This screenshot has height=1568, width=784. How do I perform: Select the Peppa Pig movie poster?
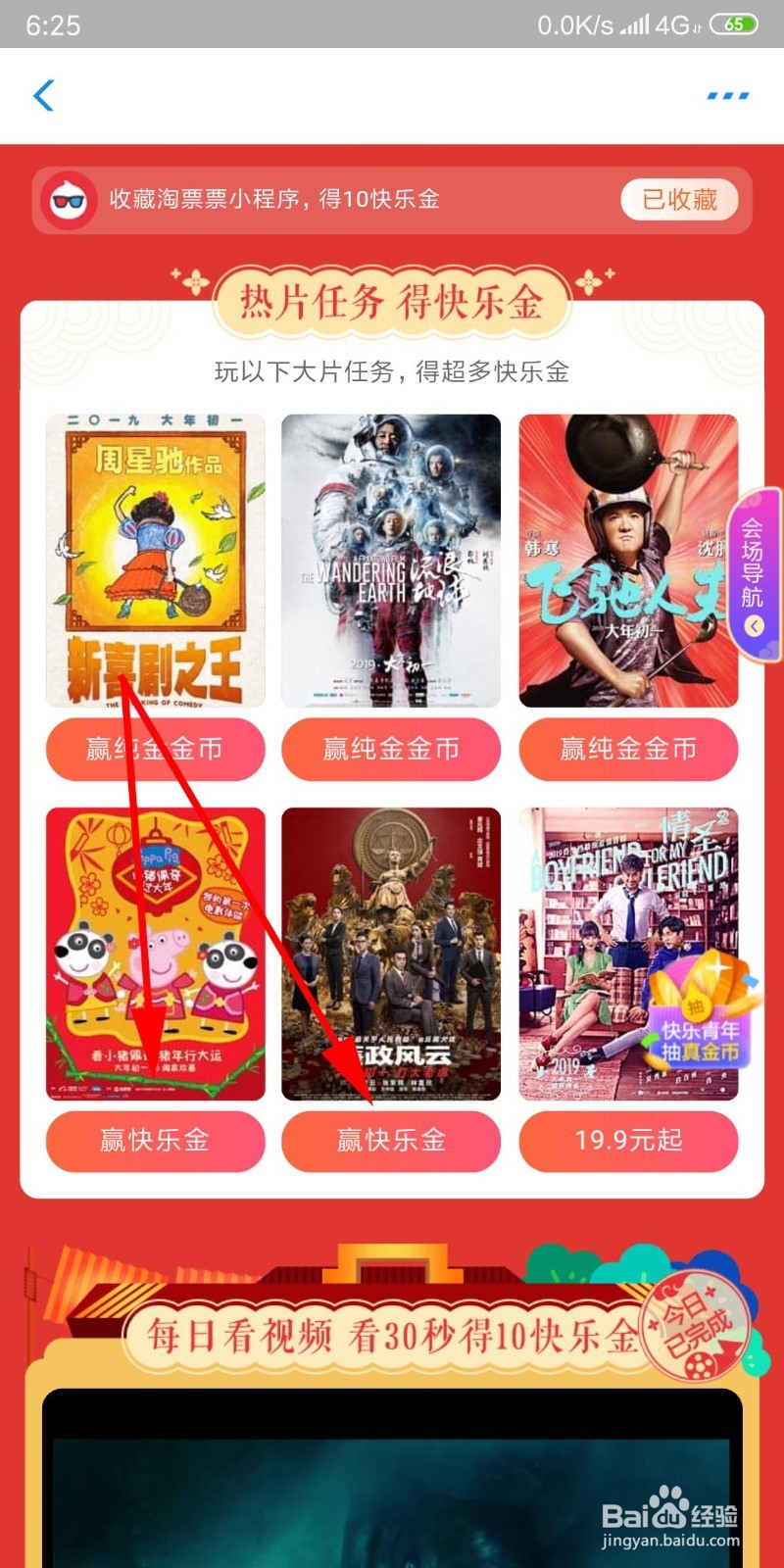coord(154,951)
